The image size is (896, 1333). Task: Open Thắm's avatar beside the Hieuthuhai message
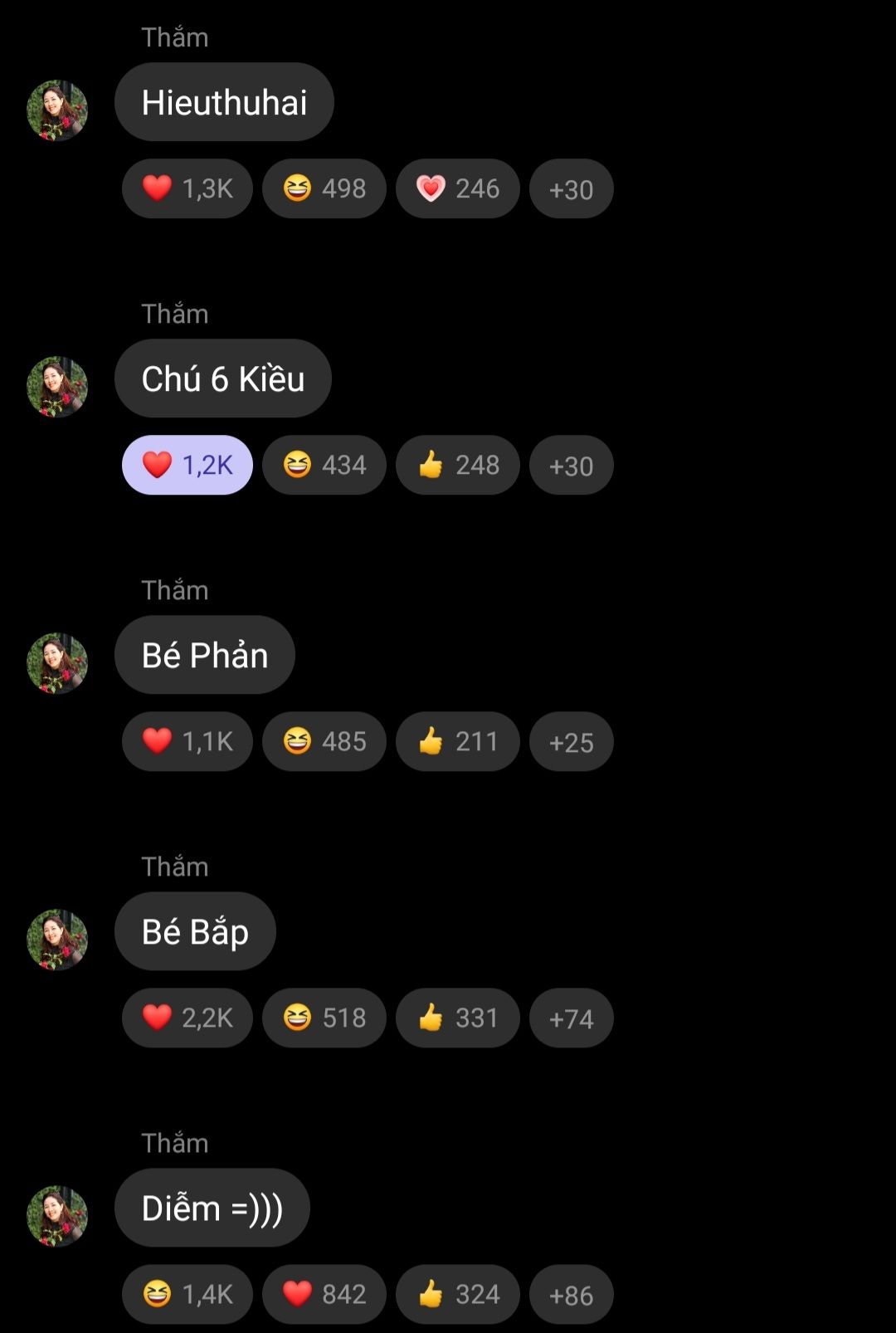point(57,110)
